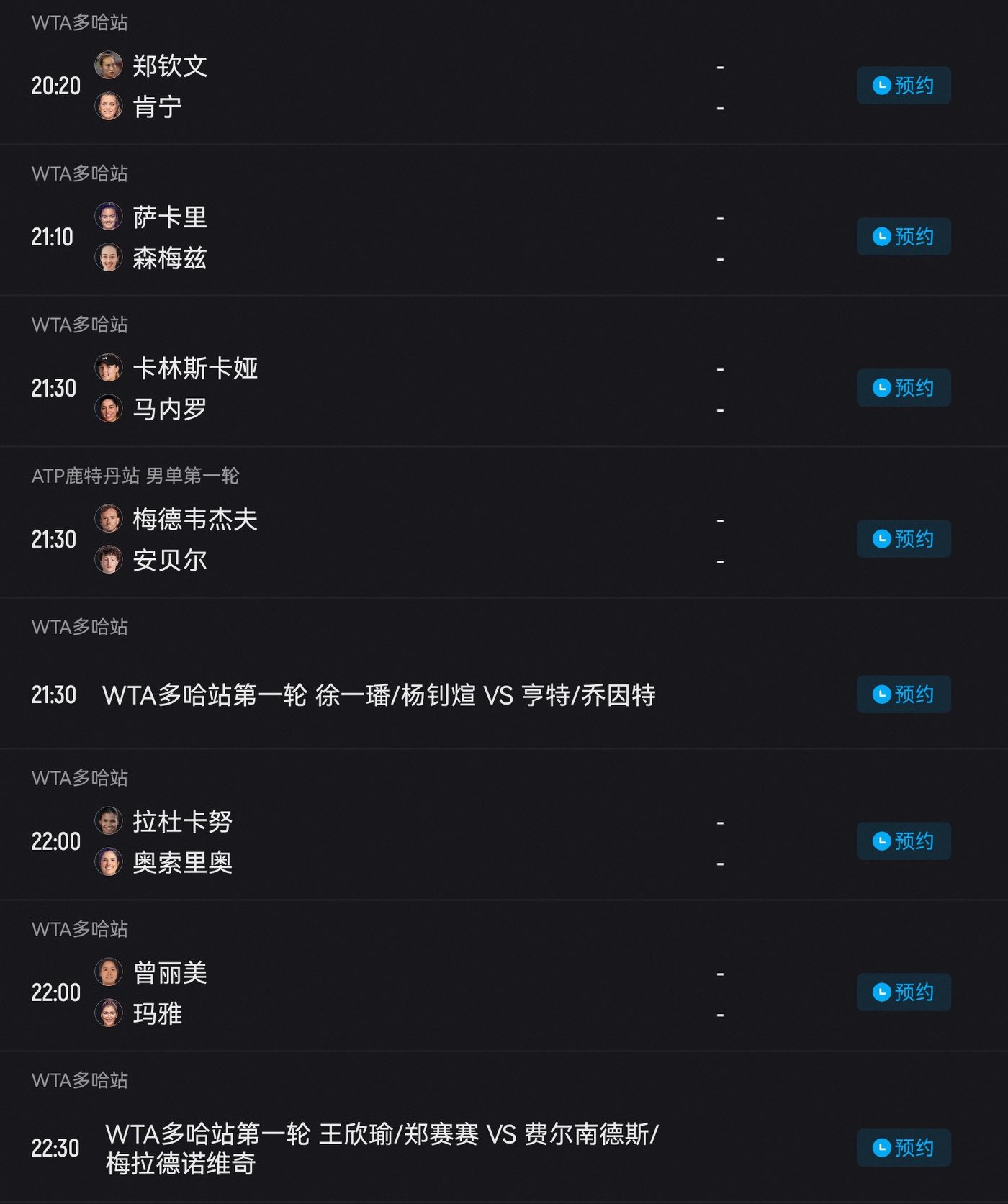Open 王欣瑜/郑赛赛 VS 费尔南德斯 doubles match
1008x1204 pixels.
click(382, 1149)
